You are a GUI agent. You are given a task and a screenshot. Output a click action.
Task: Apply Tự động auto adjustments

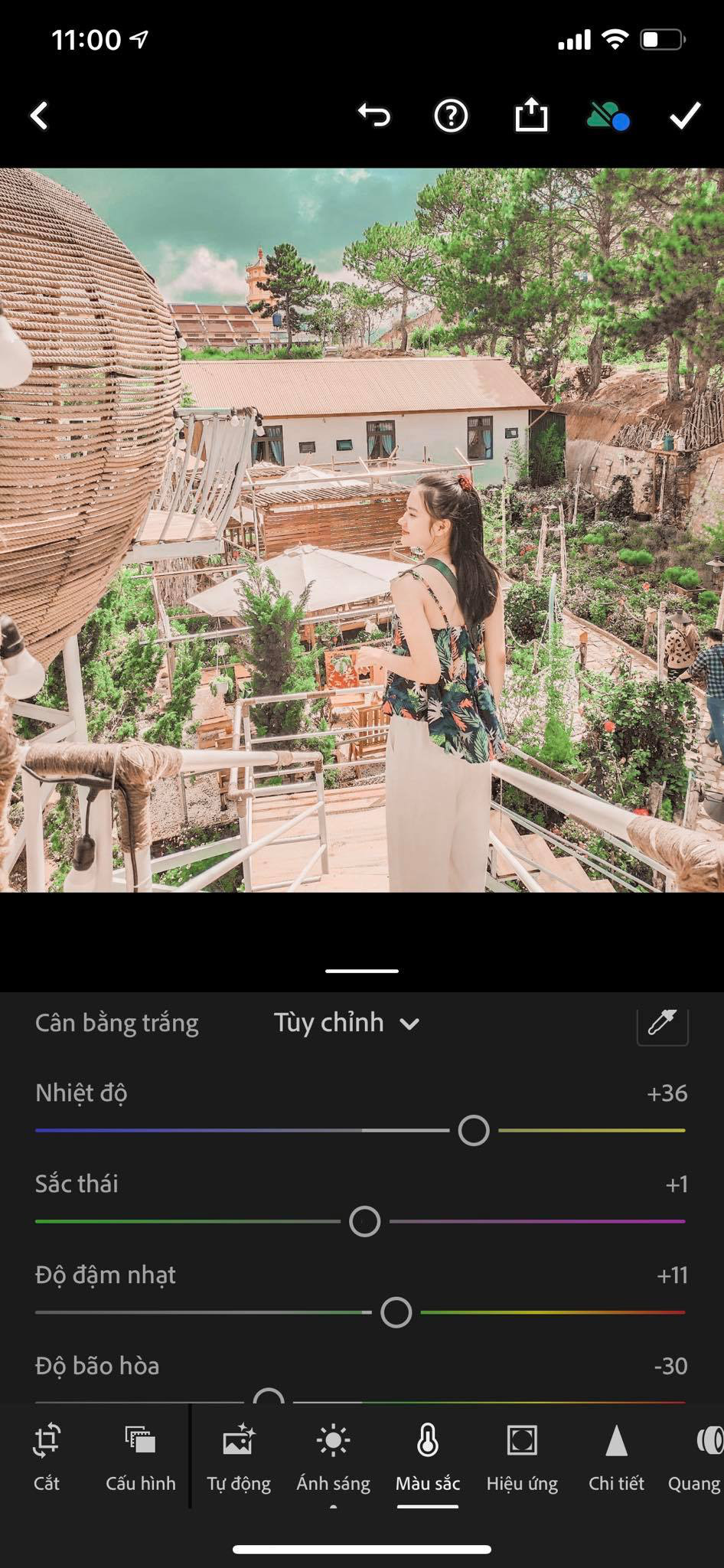pos(239,1456)
